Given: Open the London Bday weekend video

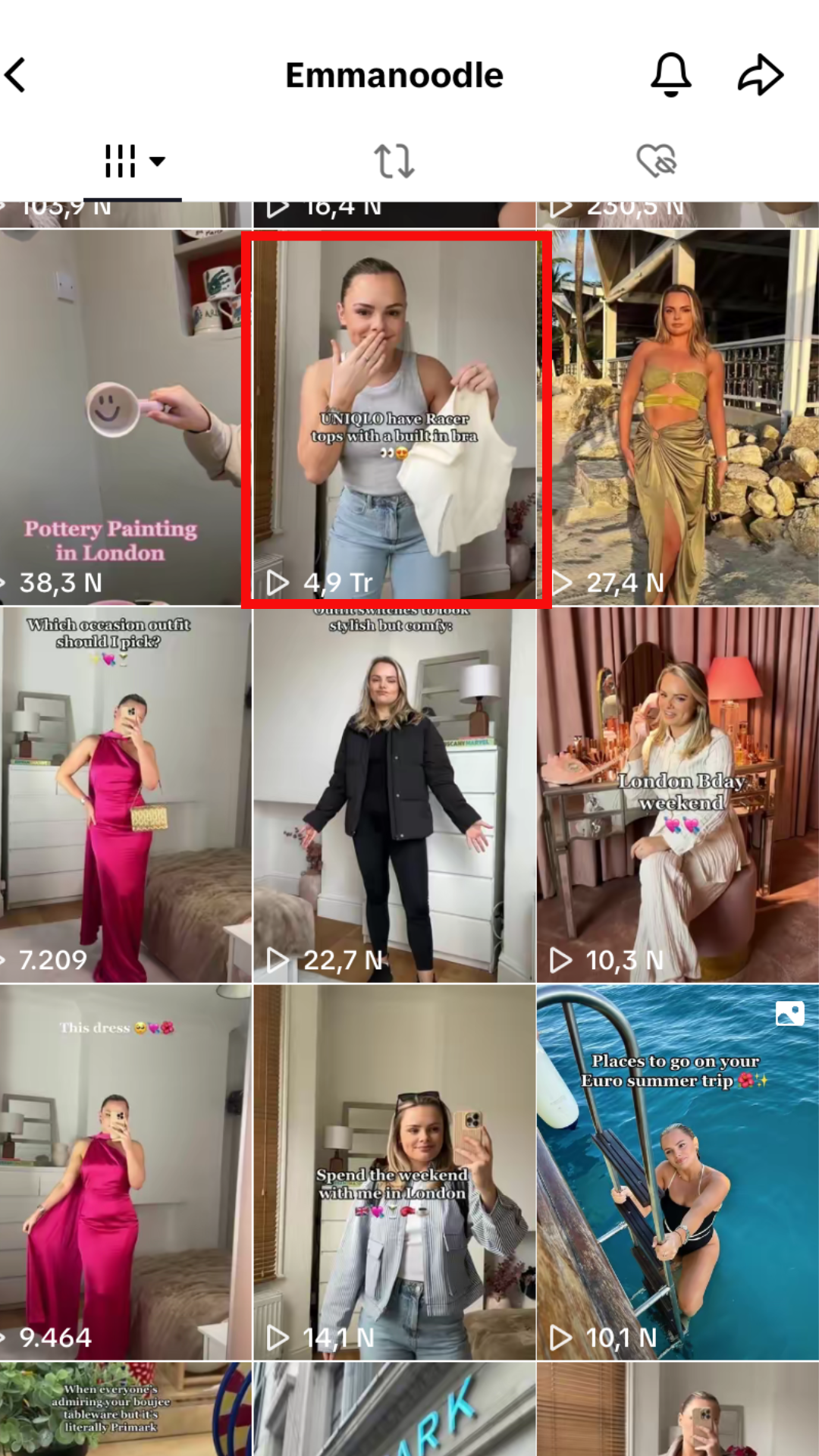Looking at the screenshot, I should click(x=678, y=795).
